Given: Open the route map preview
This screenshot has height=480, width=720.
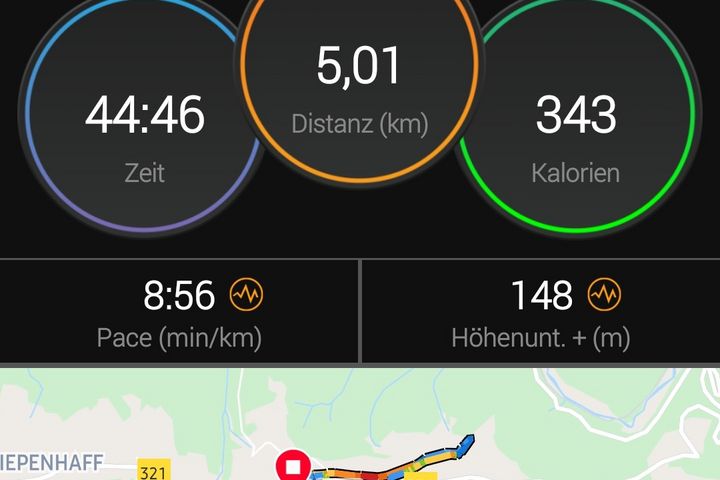Looking at the screenshot, I should [360, 425].
